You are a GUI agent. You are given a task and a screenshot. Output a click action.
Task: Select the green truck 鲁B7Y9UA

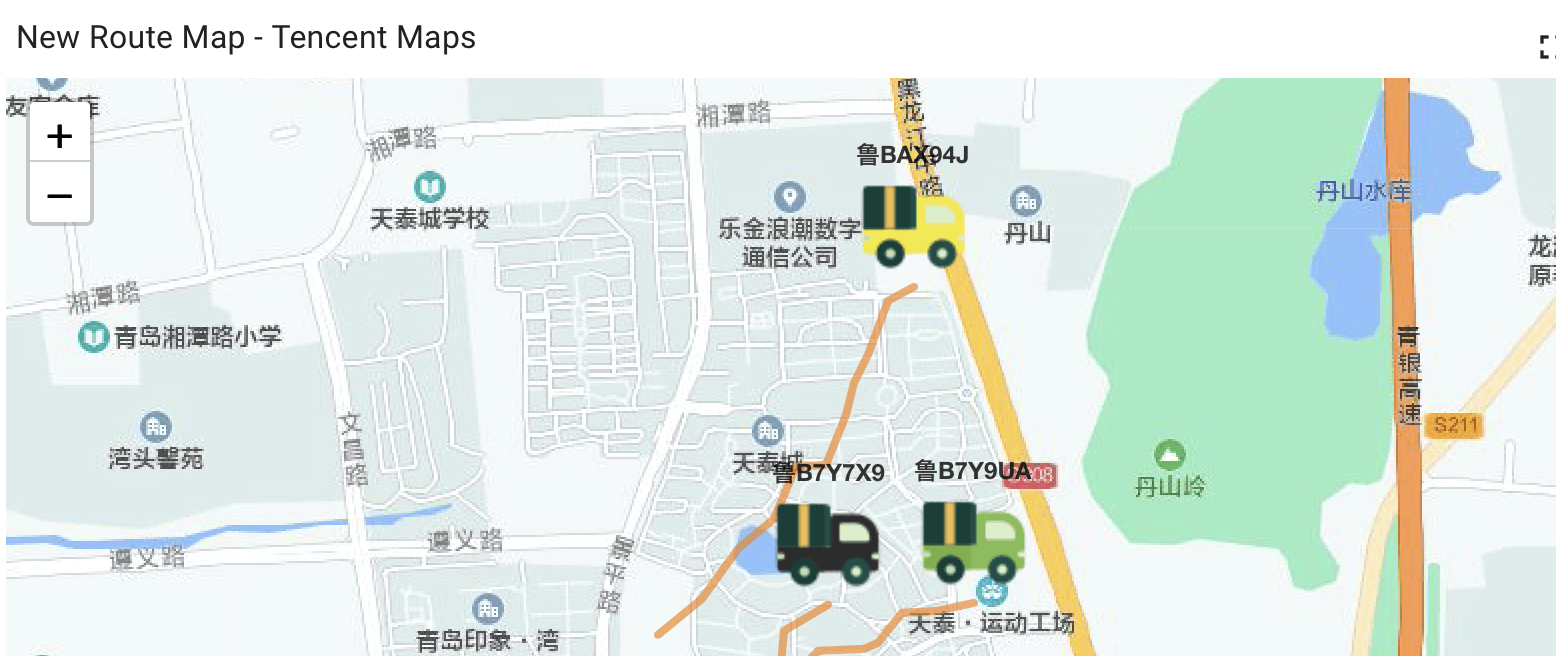(x=973, y=542)
